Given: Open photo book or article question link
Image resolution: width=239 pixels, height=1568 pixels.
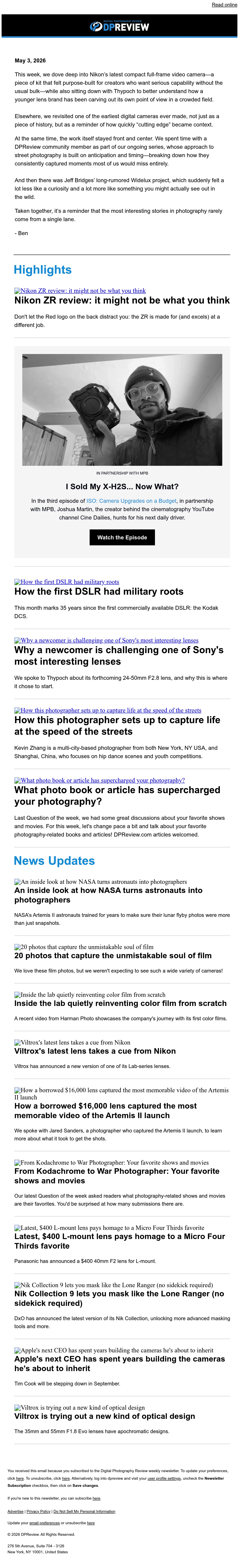Looking at the screenshot, I should point(99,780).
